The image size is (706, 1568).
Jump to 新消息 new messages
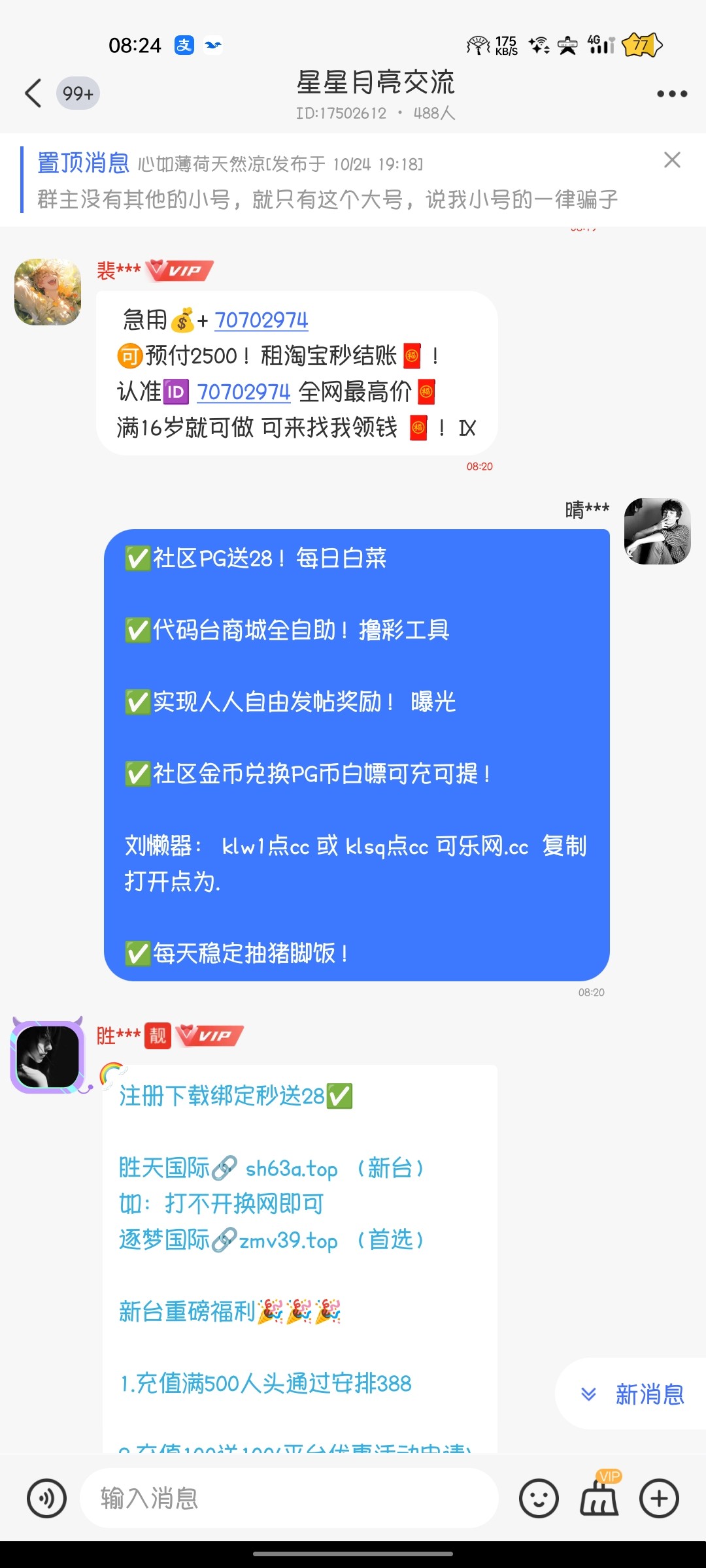(632, 1394)
